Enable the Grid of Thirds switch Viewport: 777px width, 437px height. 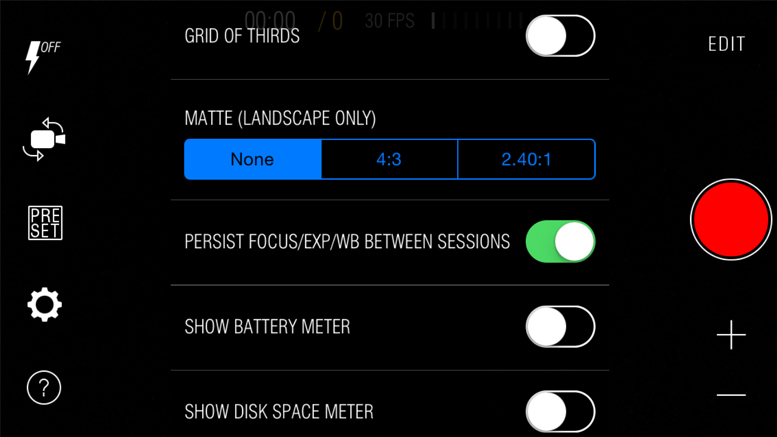pyautogui.click(x=560, y=37)
